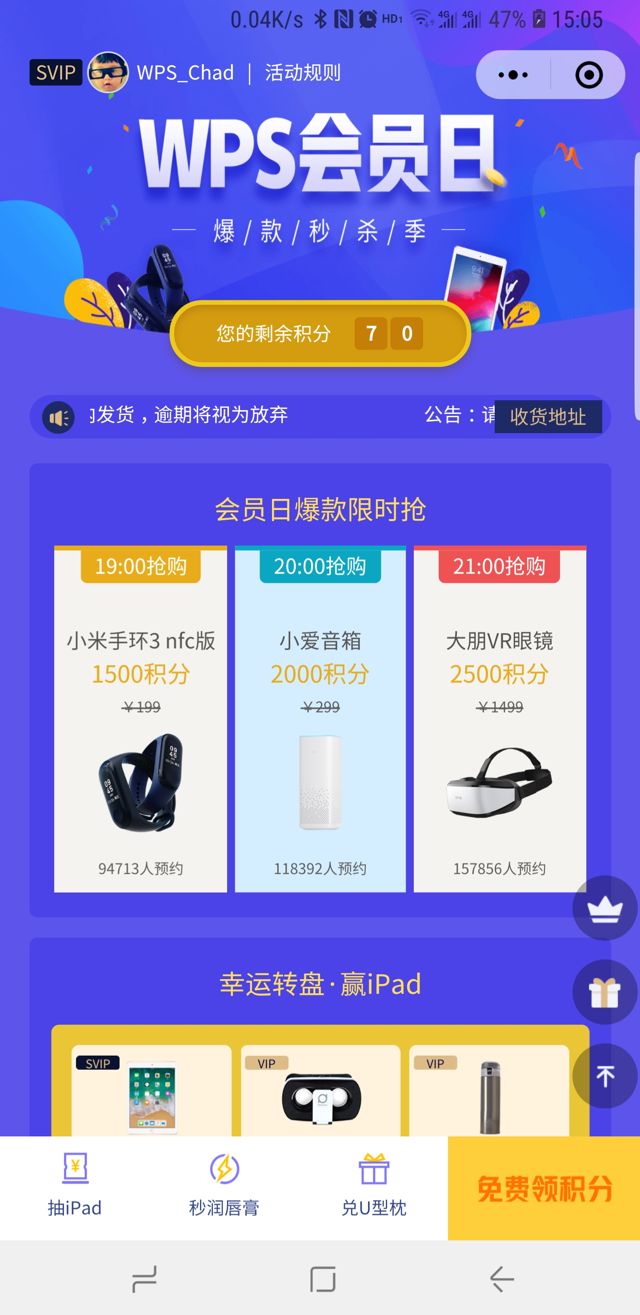Tap the 收货地址 shipping address button
This screenshot has height=1315, width=640.
pos(548,416)
